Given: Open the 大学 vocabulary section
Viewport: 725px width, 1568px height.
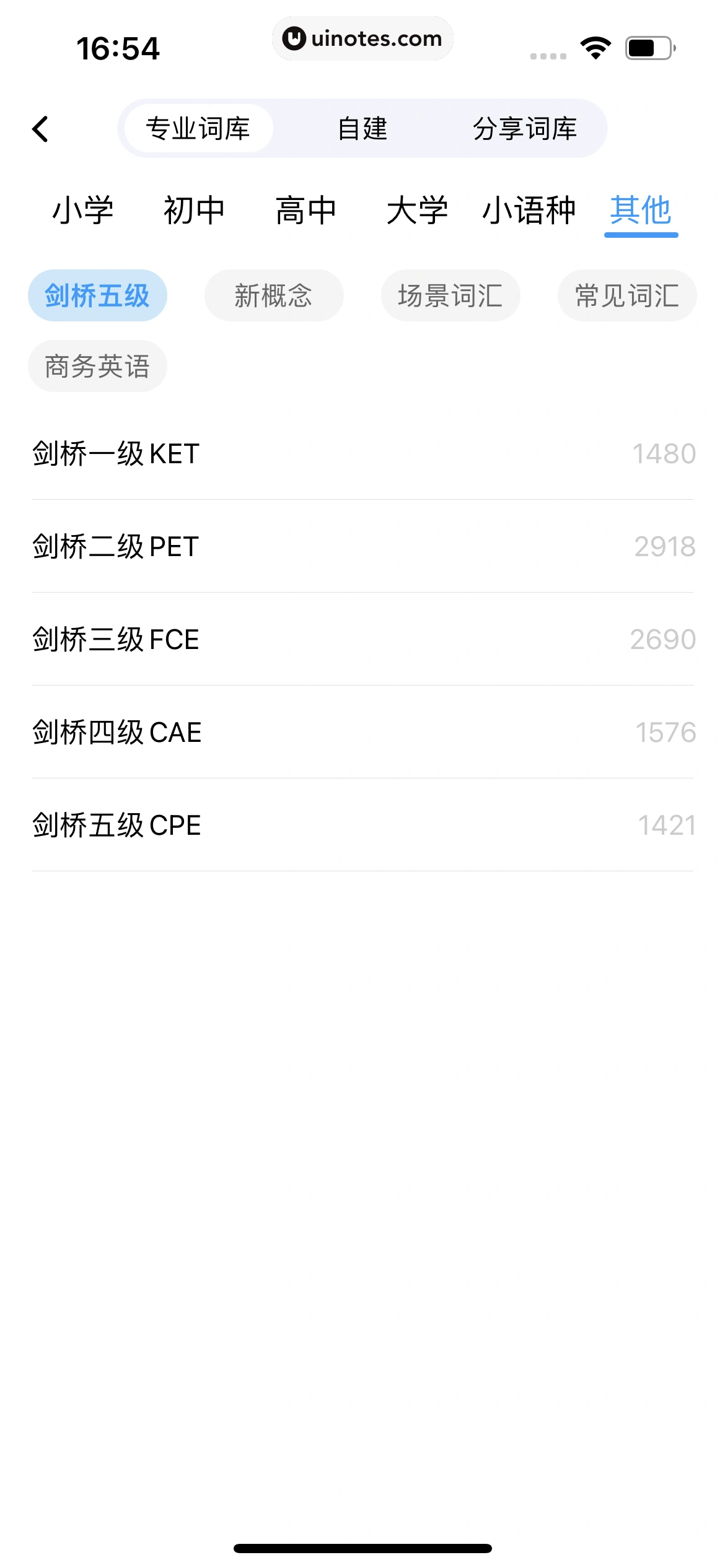Looking at the screenshot, I should [x=418, y=211].
